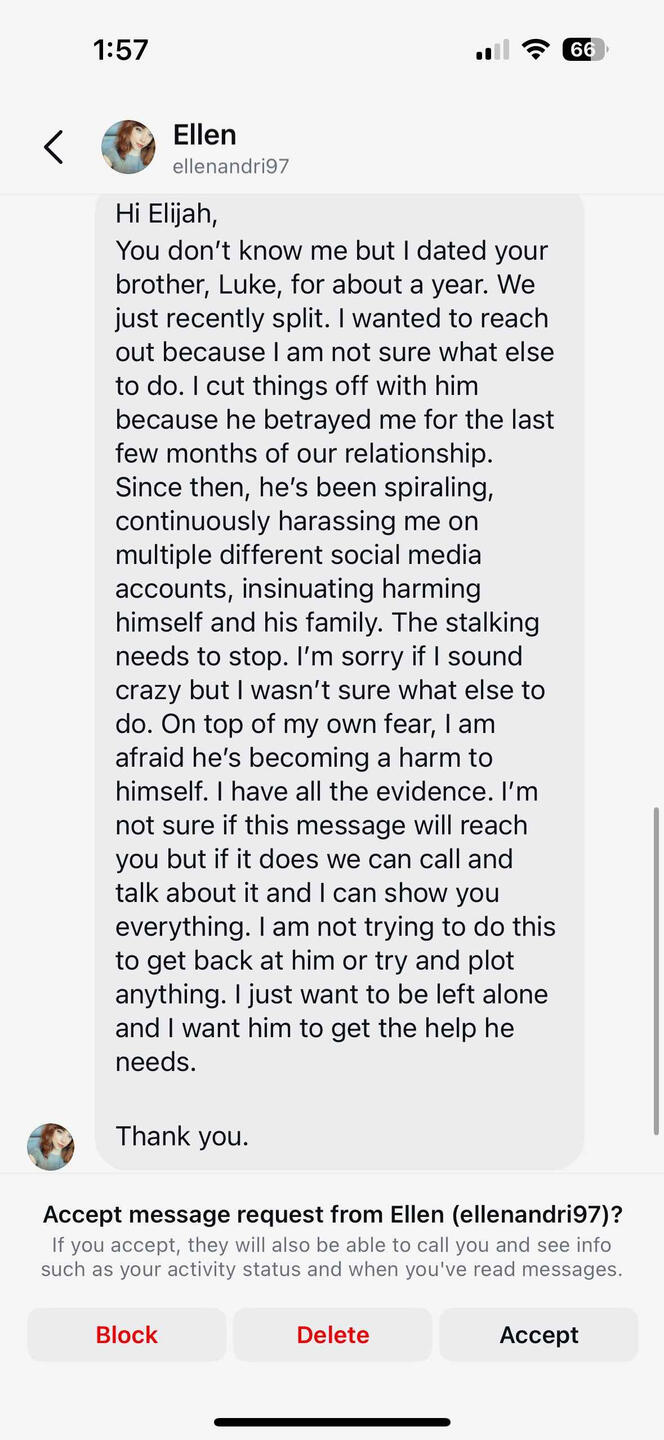Open Ellen's profile from the header
Image resolution: width=664 pixels, height=1440 pixels.
click(204, 147)
